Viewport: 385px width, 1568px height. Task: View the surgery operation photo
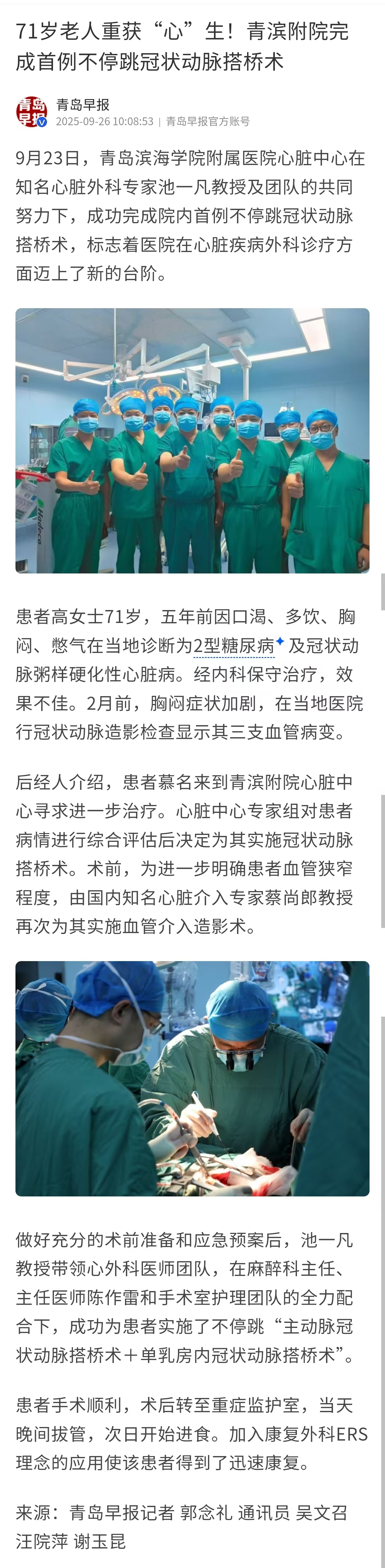tap(192, 1078)
